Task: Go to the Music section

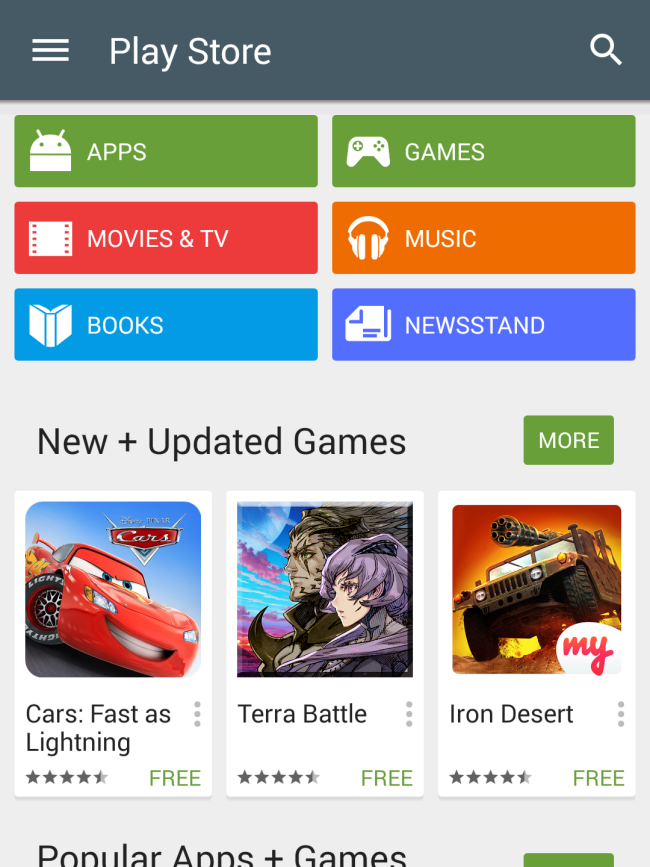Action: (483, 238)
